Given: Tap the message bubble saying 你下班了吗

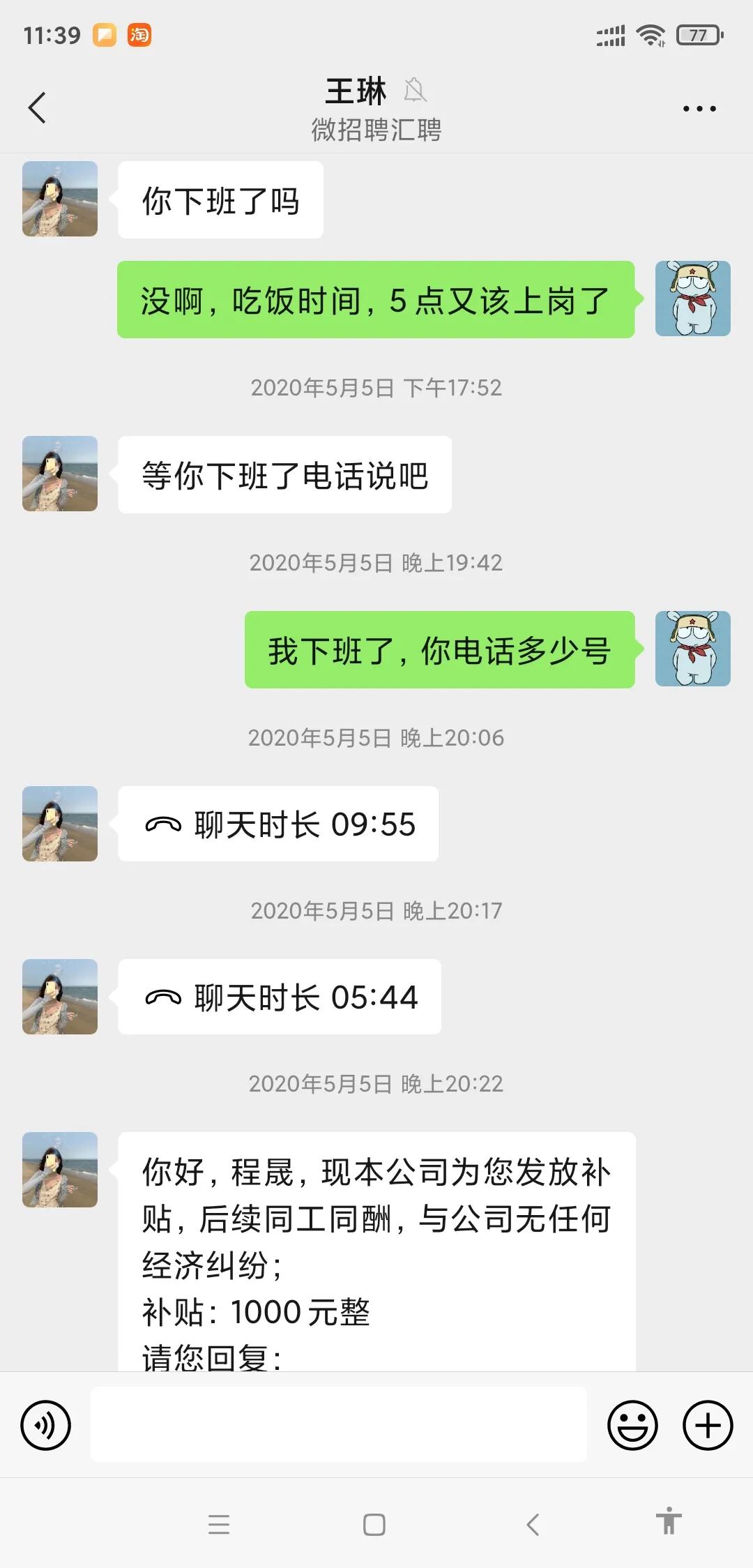Looking at the screenshot, I should (220, 198).
